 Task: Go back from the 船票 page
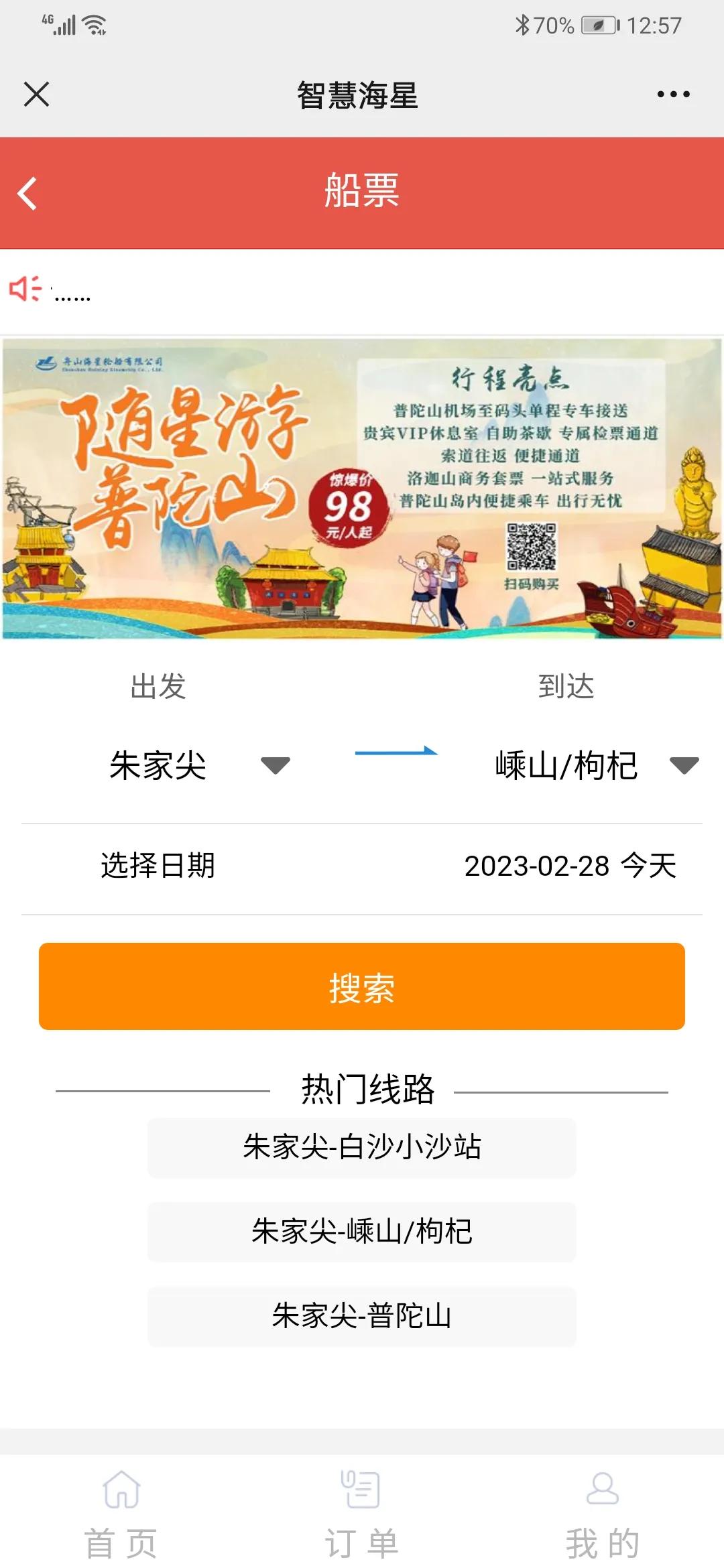click(x=27, y=194)
